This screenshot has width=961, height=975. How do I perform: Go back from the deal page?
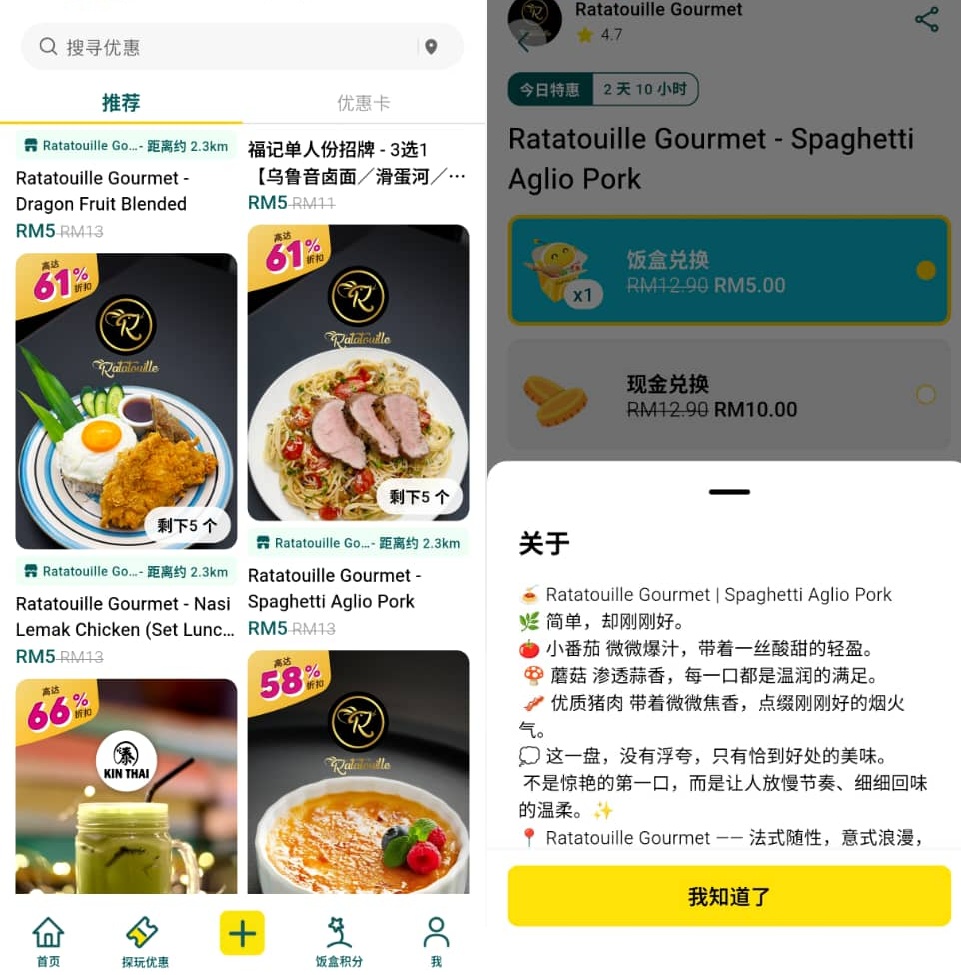tap(523, 42)
